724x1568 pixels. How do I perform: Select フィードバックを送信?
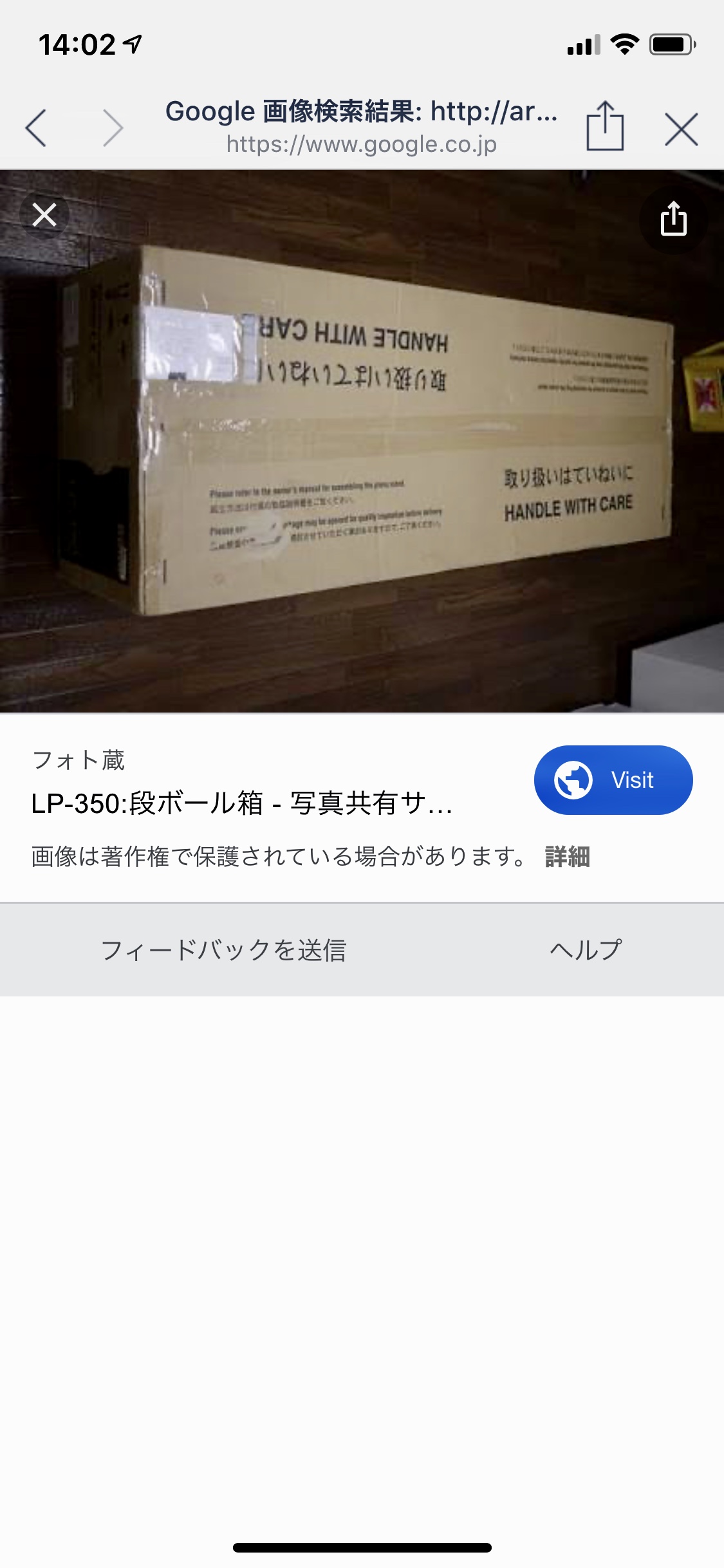pyautogui.click(x=223, y=950)
